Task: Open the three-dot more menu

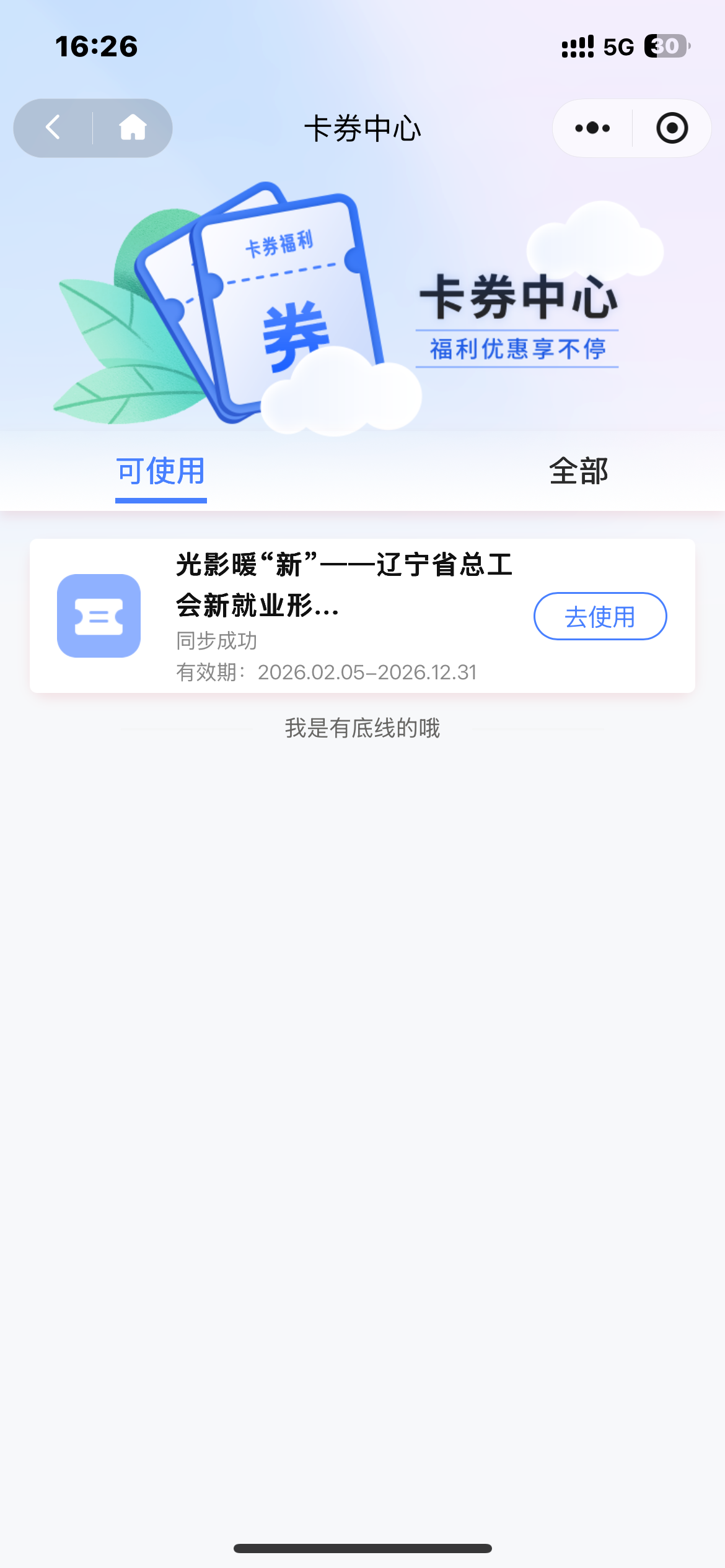Action: coord(592,128)
